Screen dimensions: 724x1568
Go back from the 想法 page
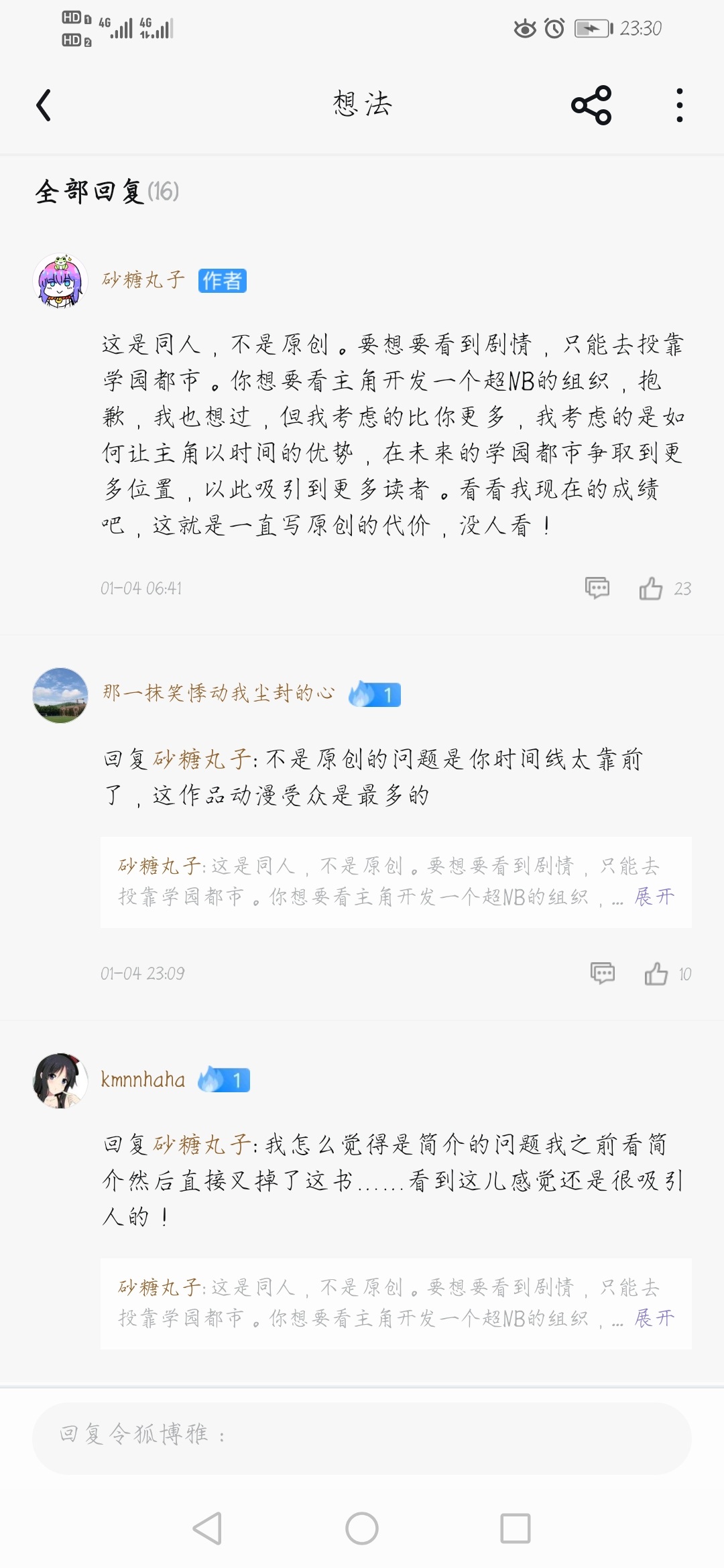pyautogui.click(x=44, y=105)
